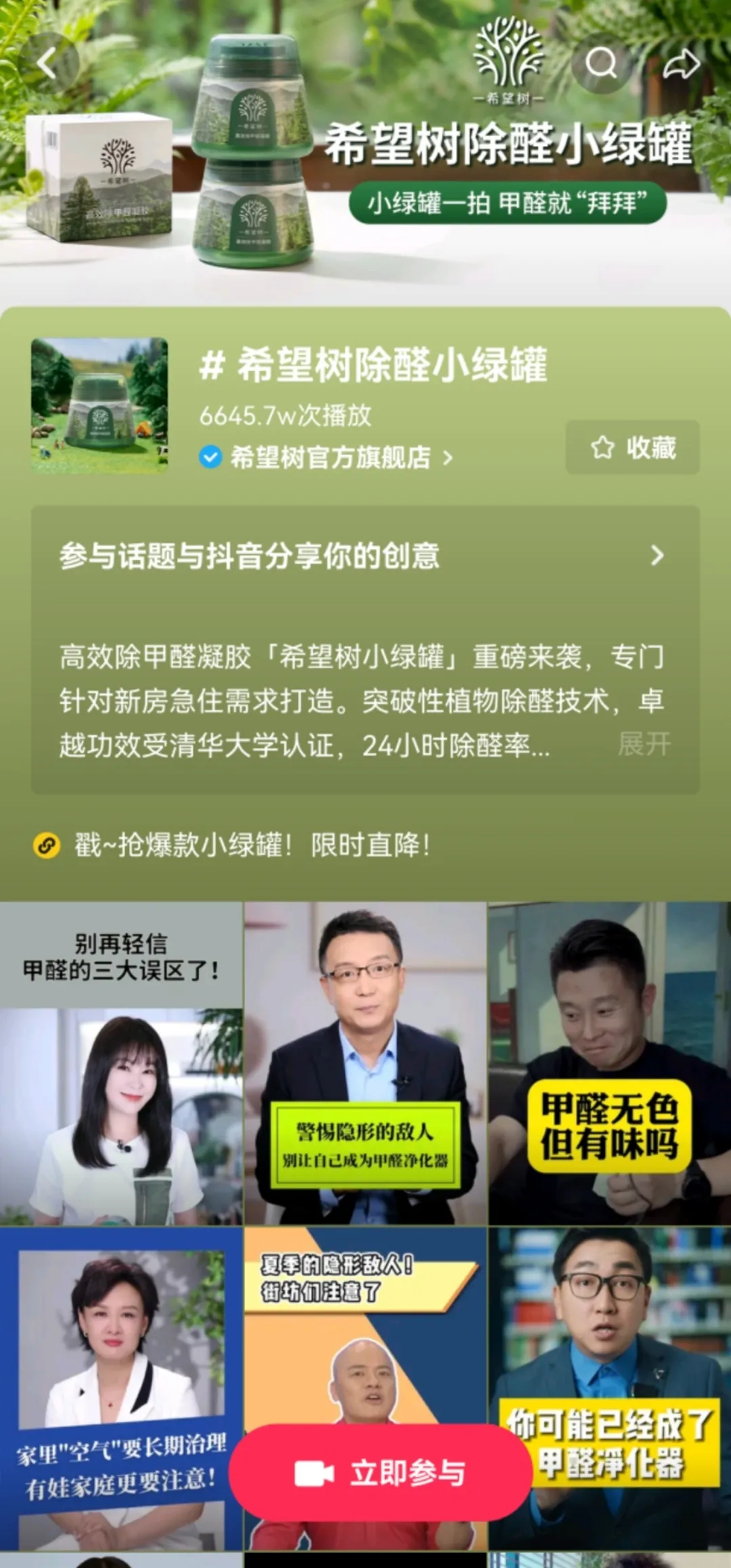Screen dimensions: 731x1568
Task: Open the search magnifier icon
Action: pyautogui.click(x=600, y=64)
